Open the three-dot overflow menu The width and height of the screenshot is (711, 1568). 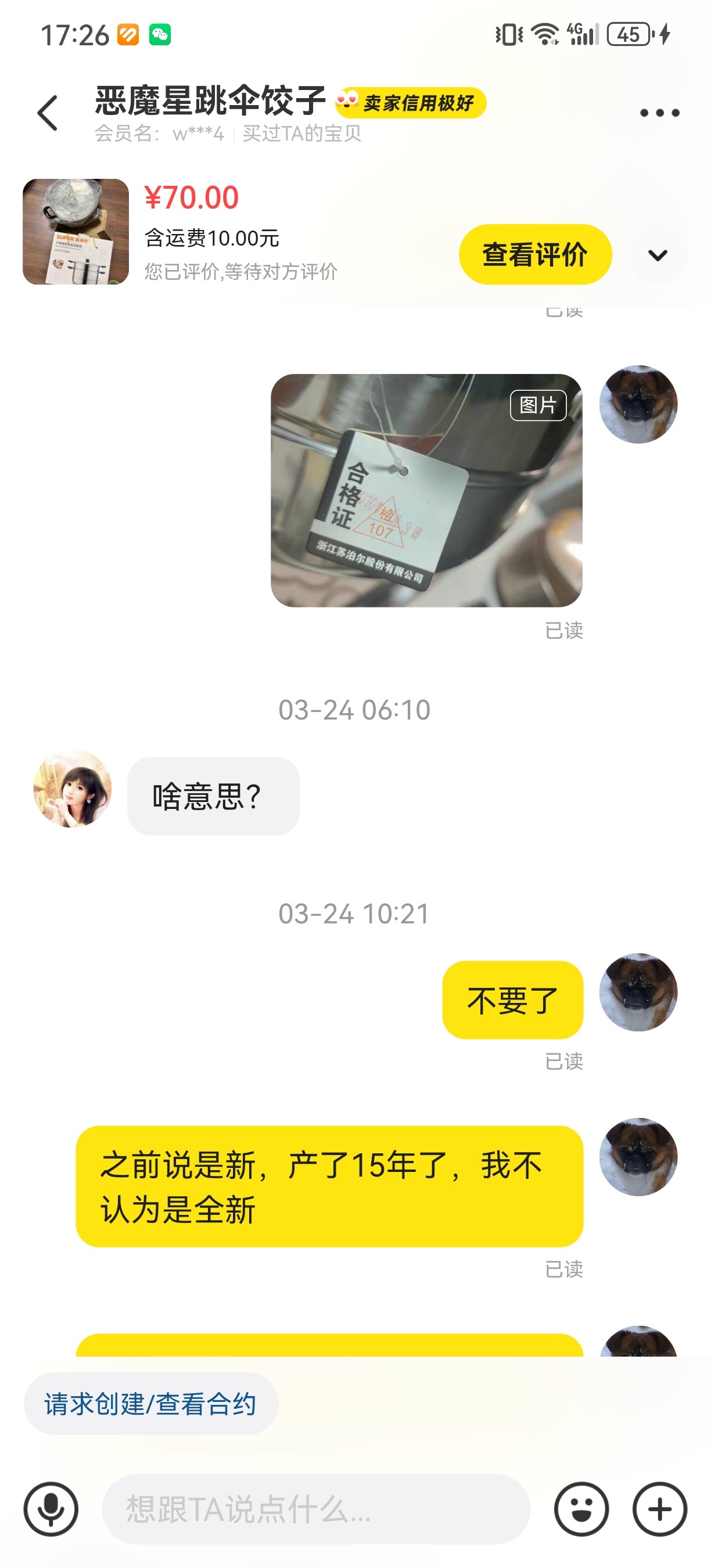[659, 113]
